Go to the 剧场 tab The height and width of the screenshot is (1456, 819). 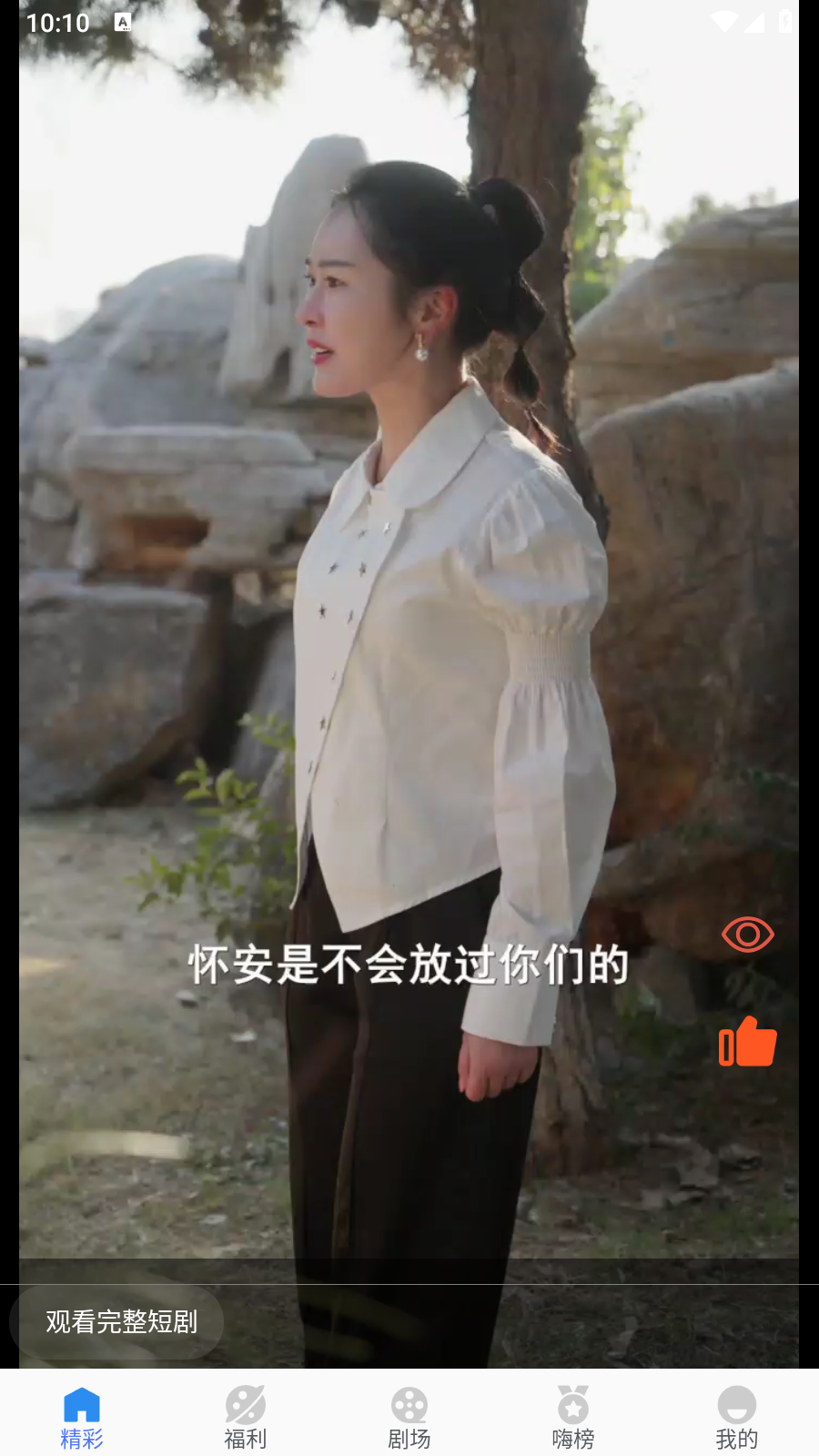pyautogui.click(x=409, y=1416)
